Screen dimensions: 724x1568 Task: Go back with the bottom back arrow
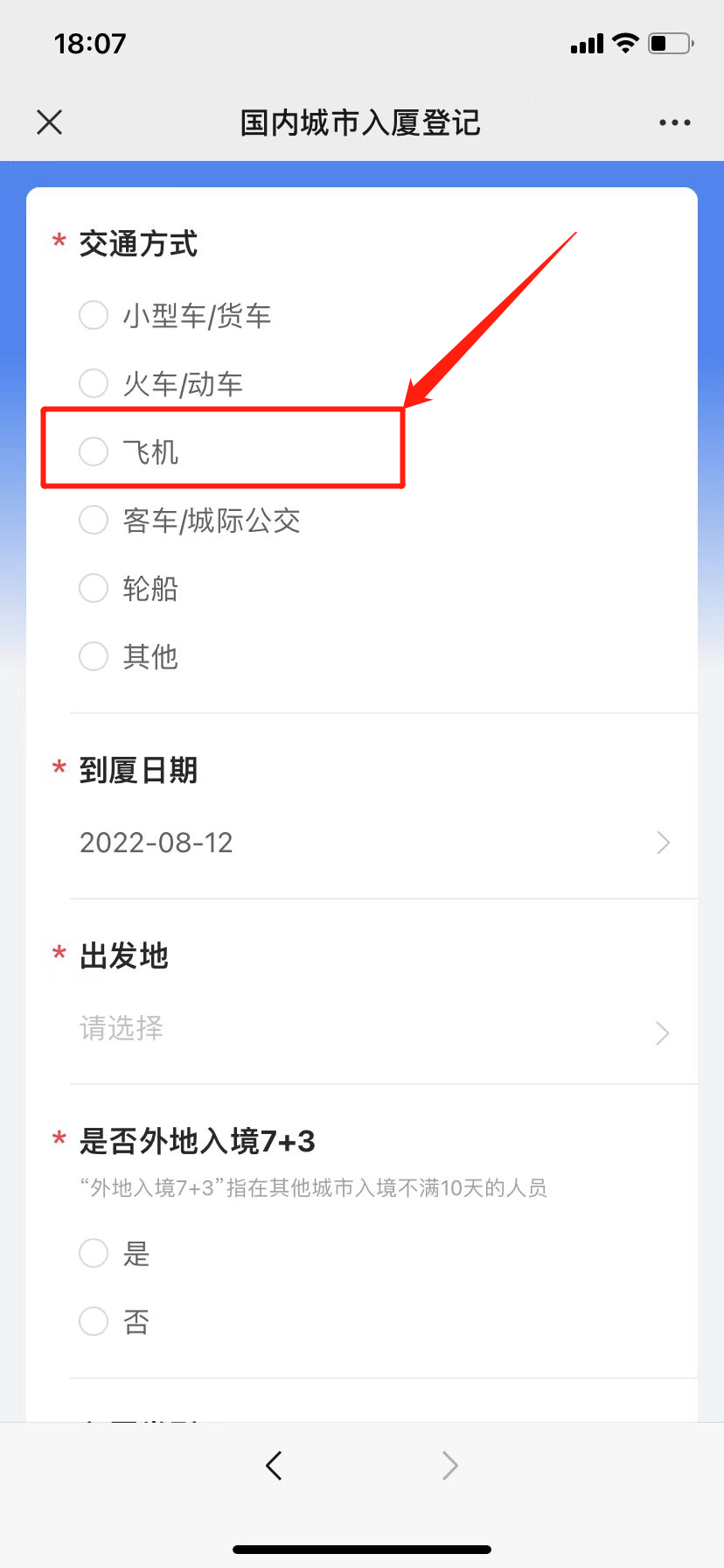pos(275,1465)
